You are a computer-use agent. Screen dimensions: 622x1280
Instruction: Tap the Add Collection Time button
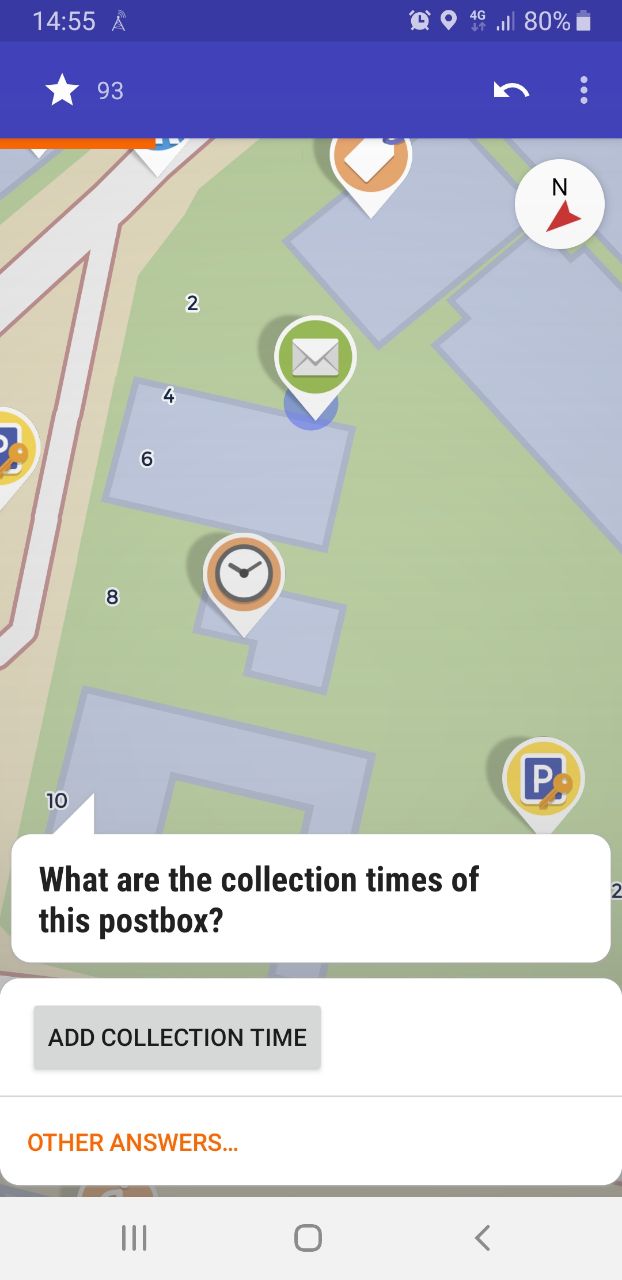click(177, 1037)
